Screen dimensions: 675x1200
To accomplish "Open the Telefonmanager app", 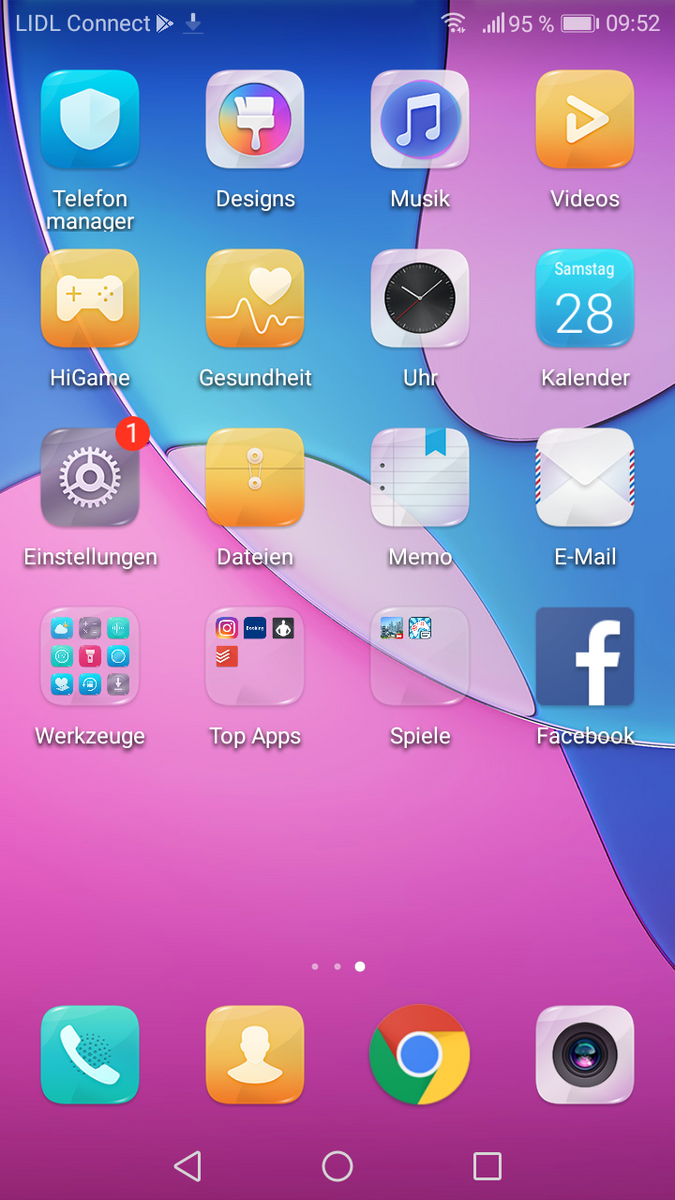I will pos(90,120).
